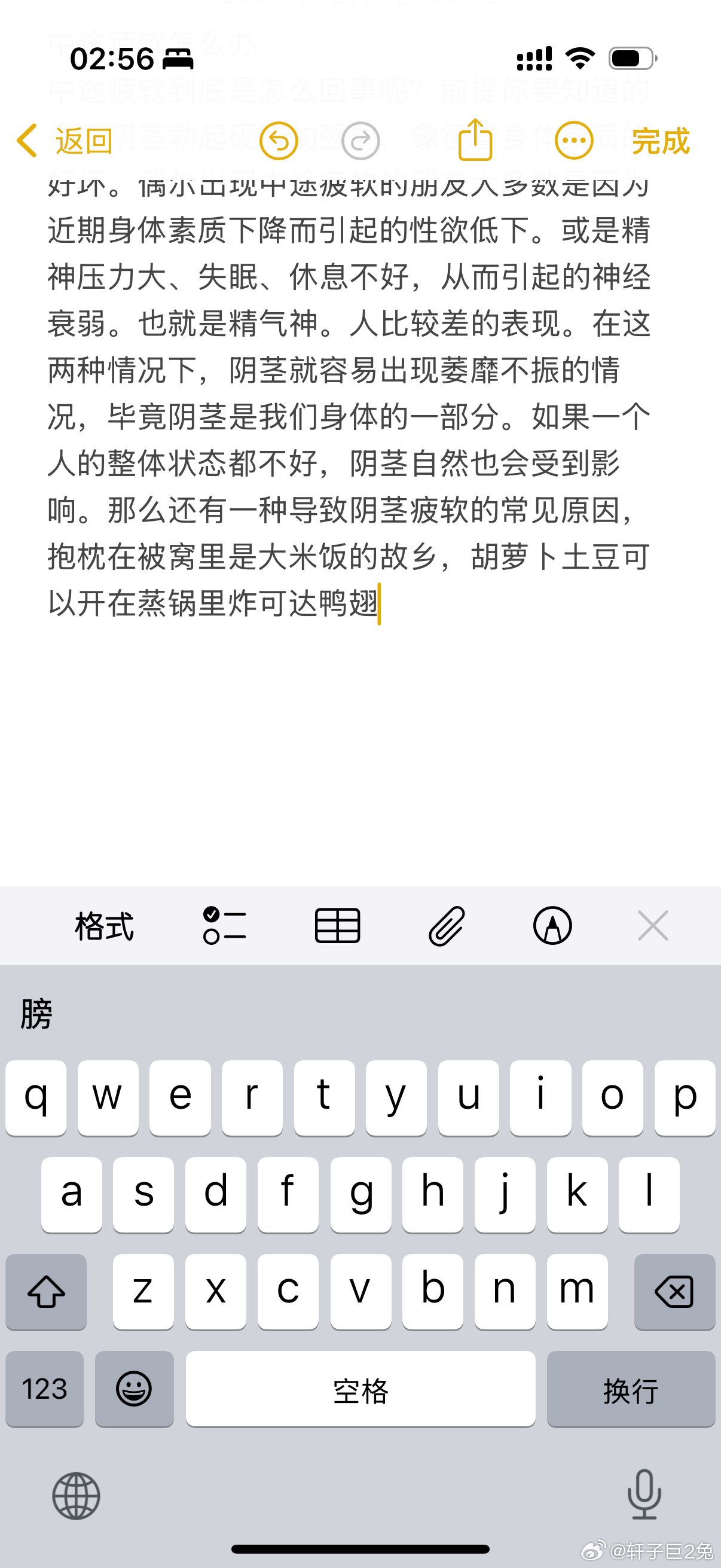Open the more options ellipsis menu
The width and height of the screenshot is (721, 1568).
click(x=574, y=141)
